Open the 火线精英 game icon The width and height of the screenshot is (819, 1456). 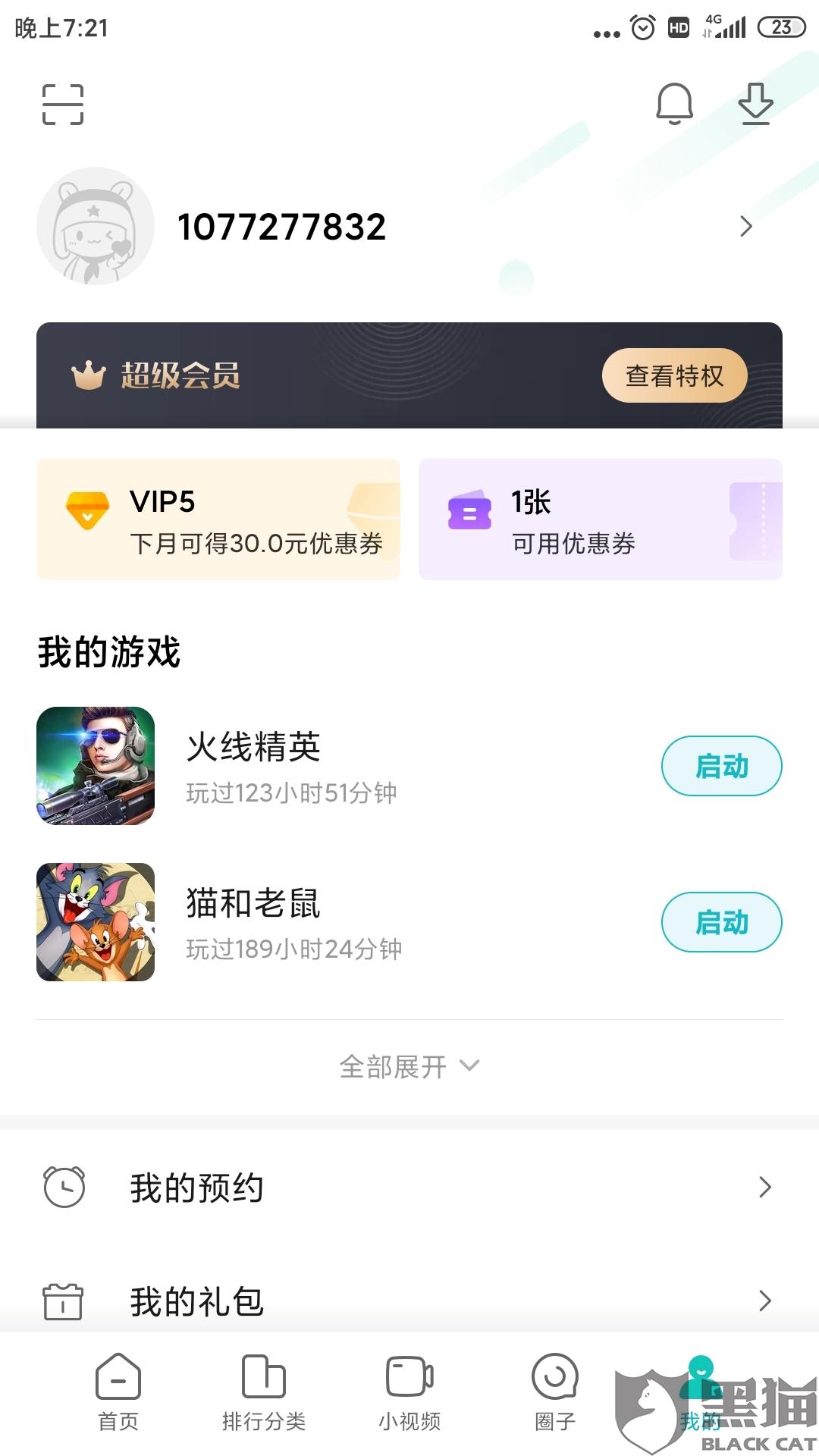point(96,766)
